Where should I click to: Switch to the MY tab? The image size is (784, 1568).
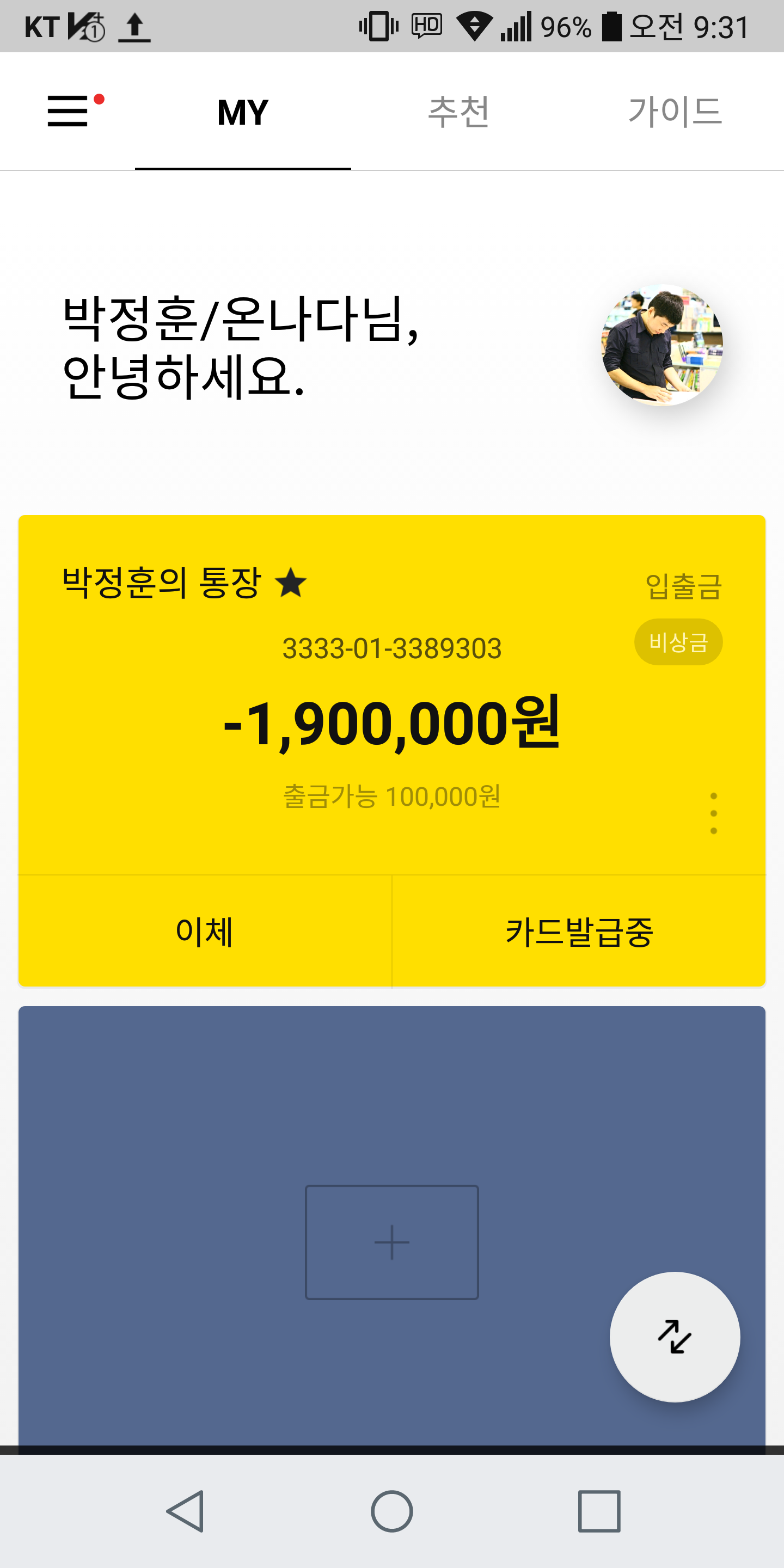pos(243,112)
